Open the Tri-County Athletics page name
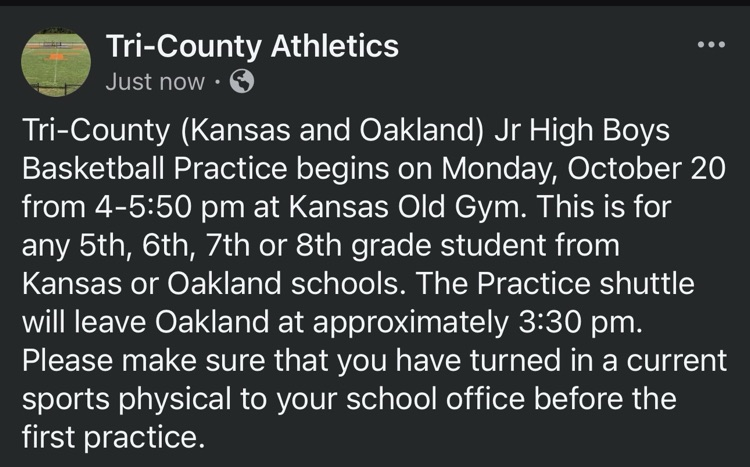750x467 pixels. click(251, 45)
